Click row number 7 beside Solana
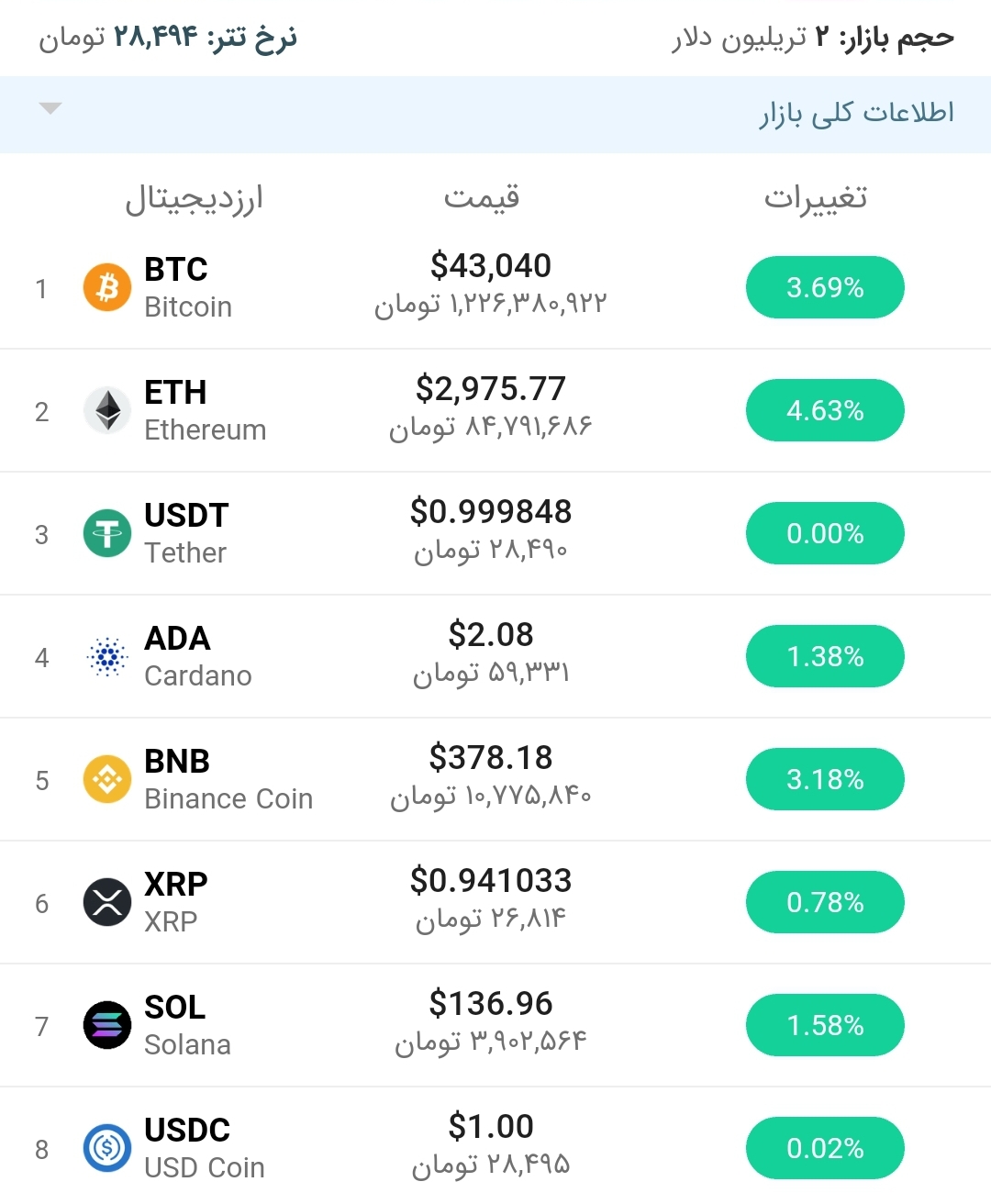The width and height of the screenshot is (991, 1204). pyautogui.click(x=41, y=1025)
